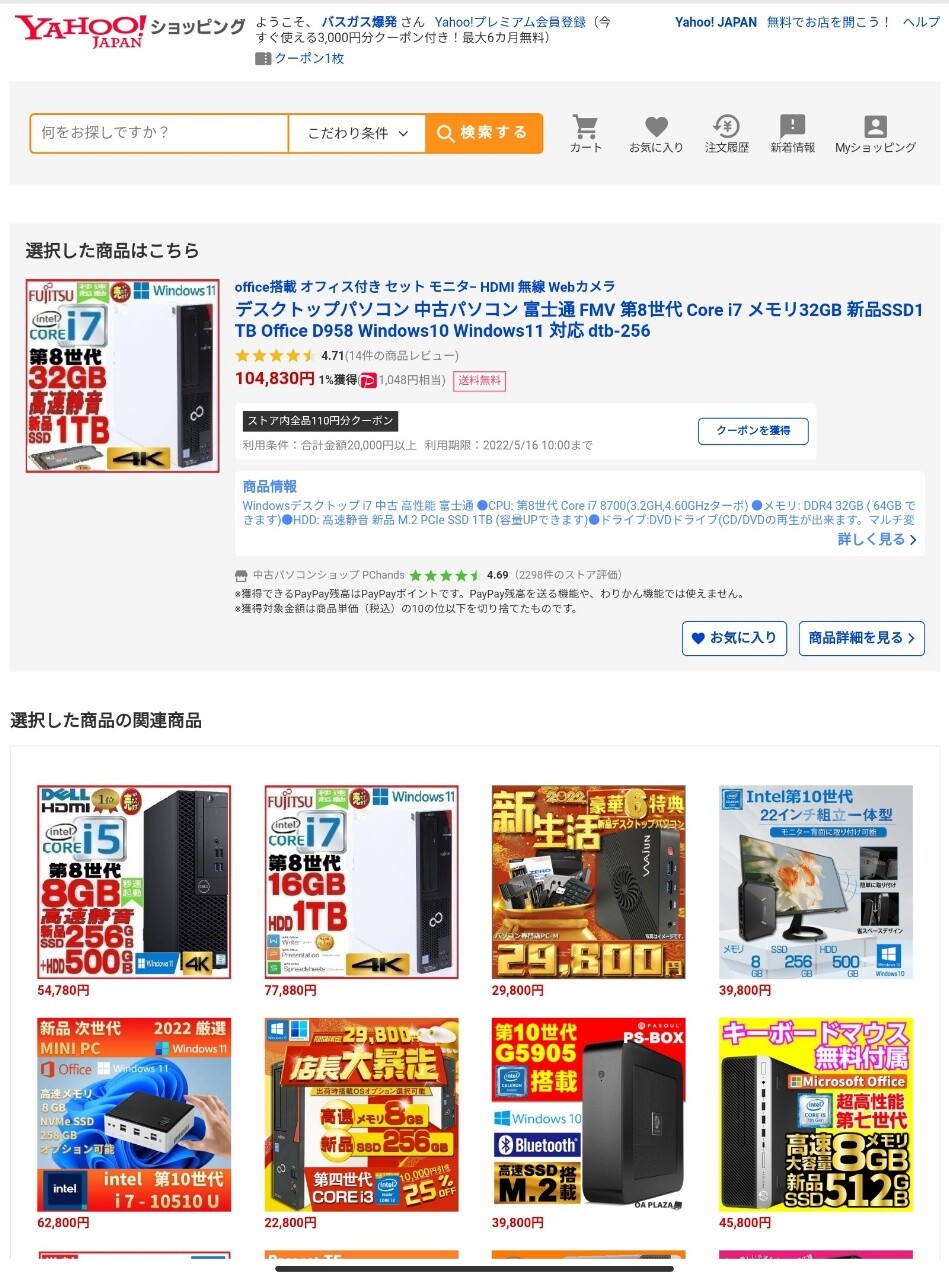Tap the ヘルプ help link
Screen dimensions: 949x1280
click(x=920, y=22)
